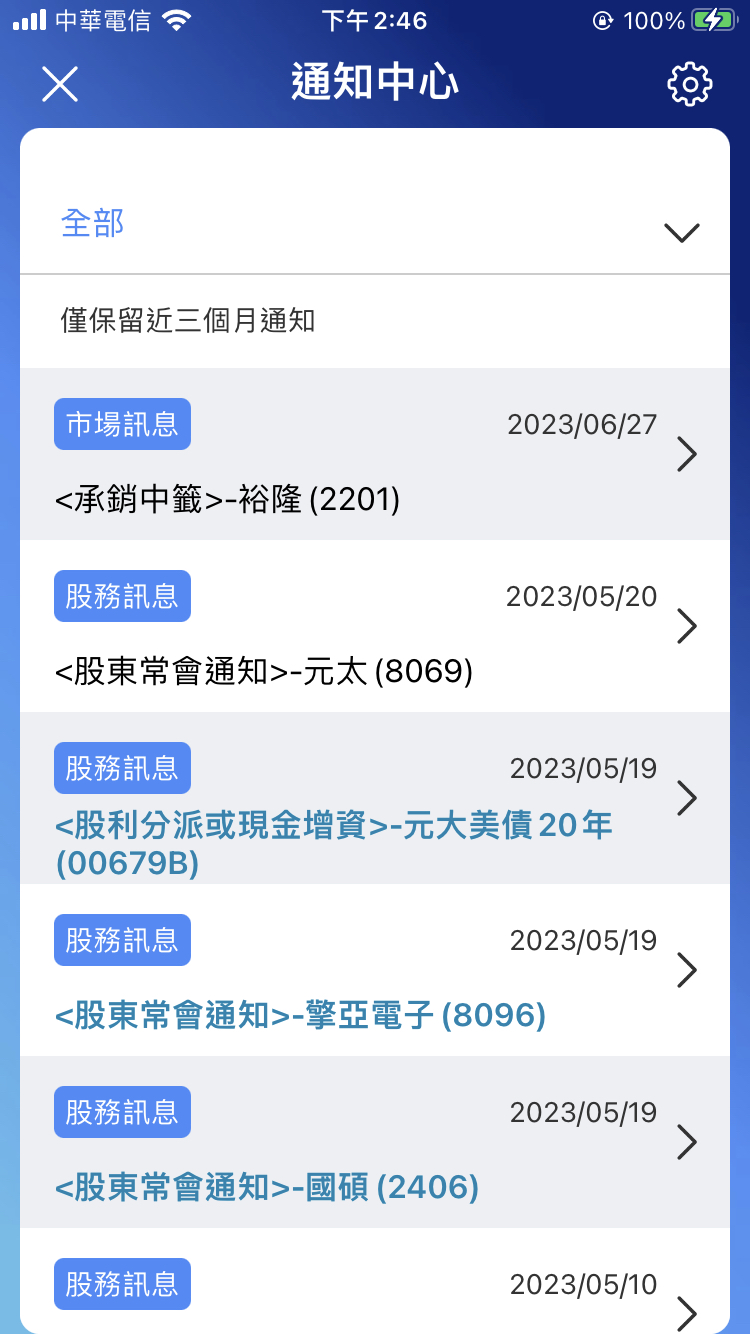The image size is (750, 1334).
Task: Select the 國碩 (2406) notification
Action: 375,1142
